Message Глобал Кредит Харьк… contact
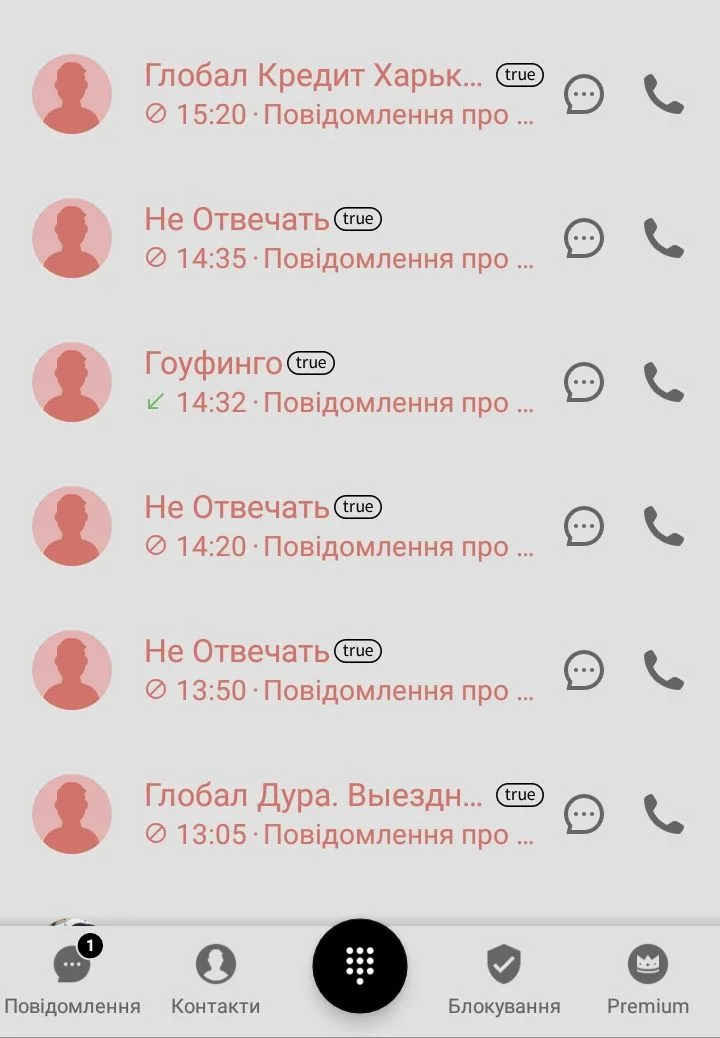The image size is (720, 1038). coord(584,95)
